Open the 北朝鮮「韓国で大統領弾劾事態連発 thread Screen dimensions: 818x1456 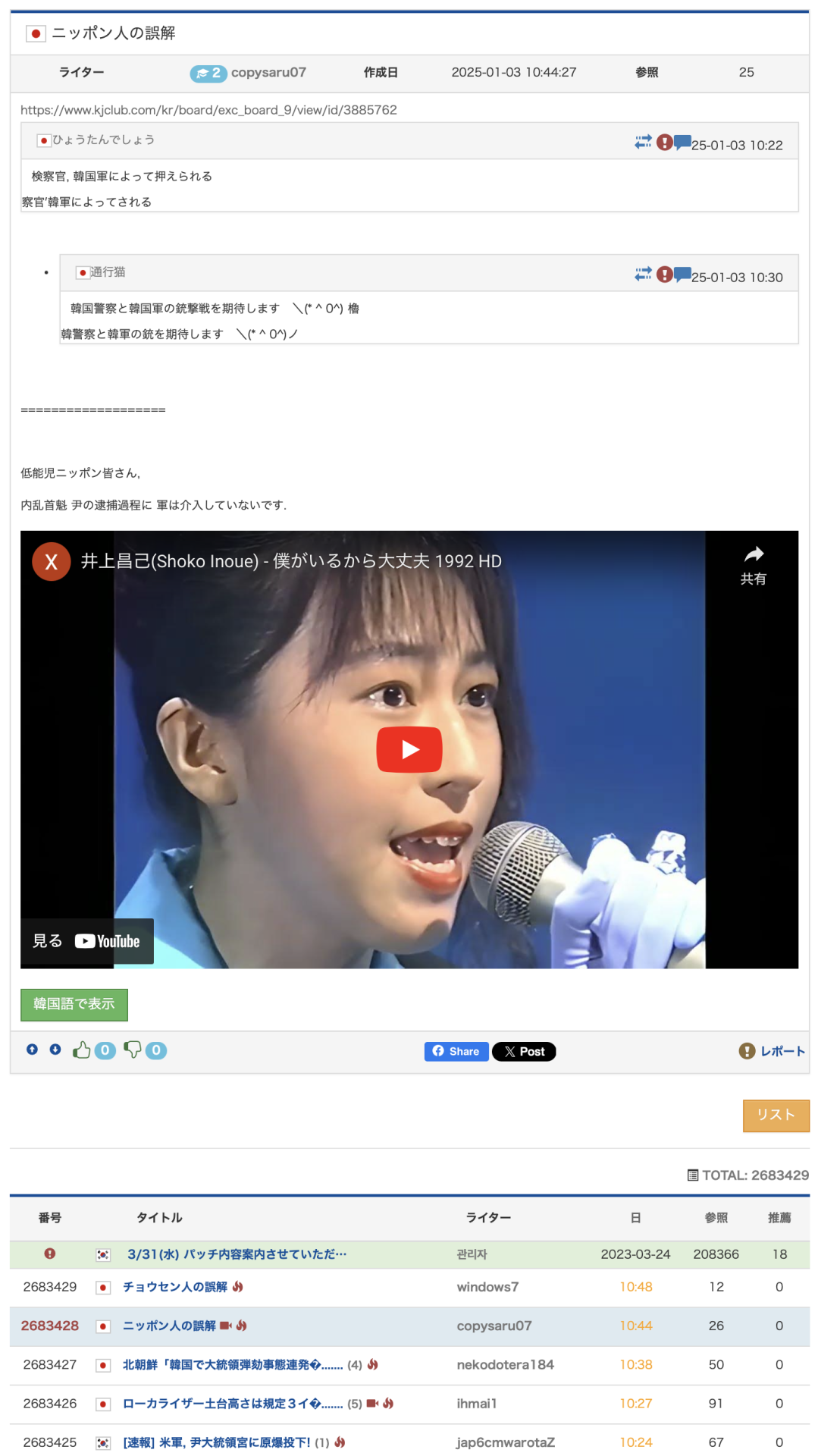pyautogui.click(x=232, y=1365)
